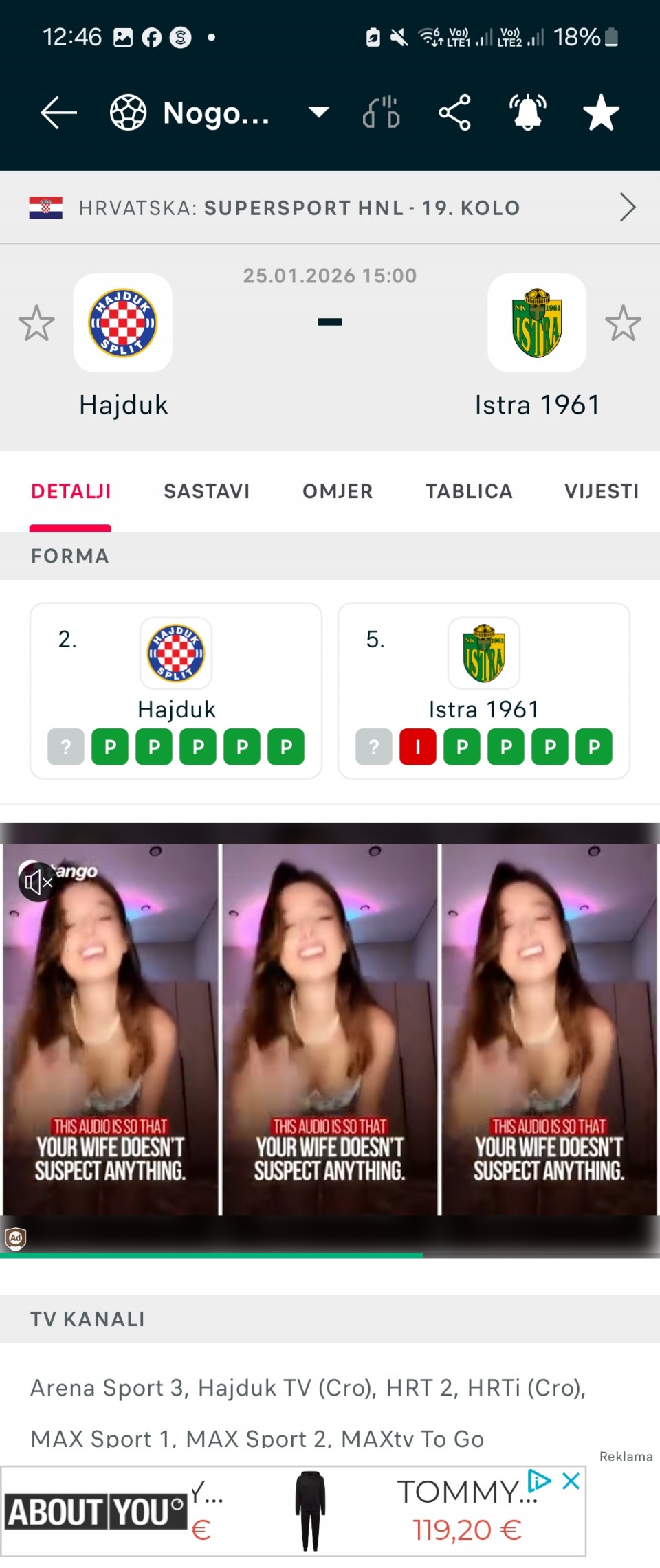Image resolution: width=660 pixels, height=1568 pixels.
Task: Add Istra 1961 to favorite teams
Action: tap(623, 324)
